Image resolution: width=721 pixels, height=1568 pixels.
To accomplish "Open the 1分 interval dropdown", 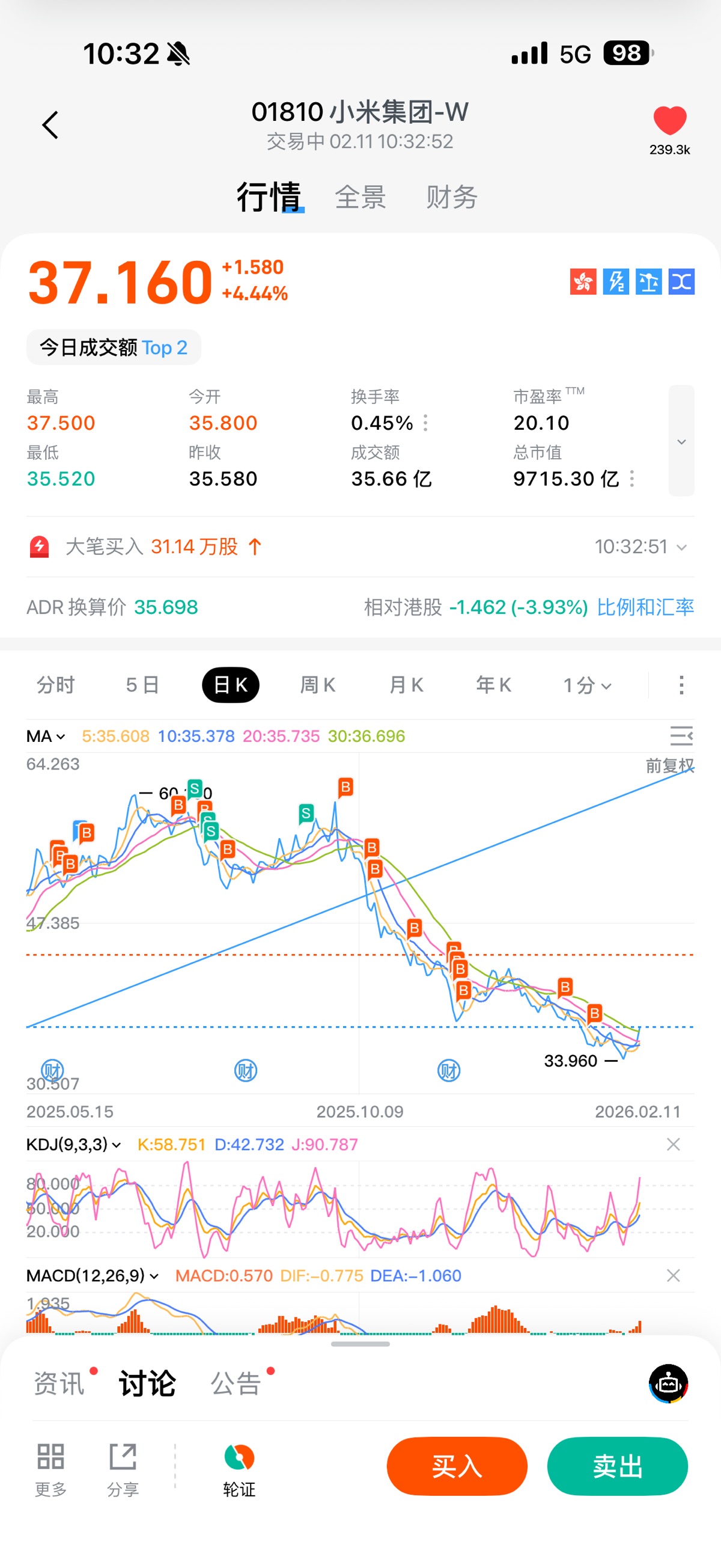I will pyautogui.click(x=586, y=685).
